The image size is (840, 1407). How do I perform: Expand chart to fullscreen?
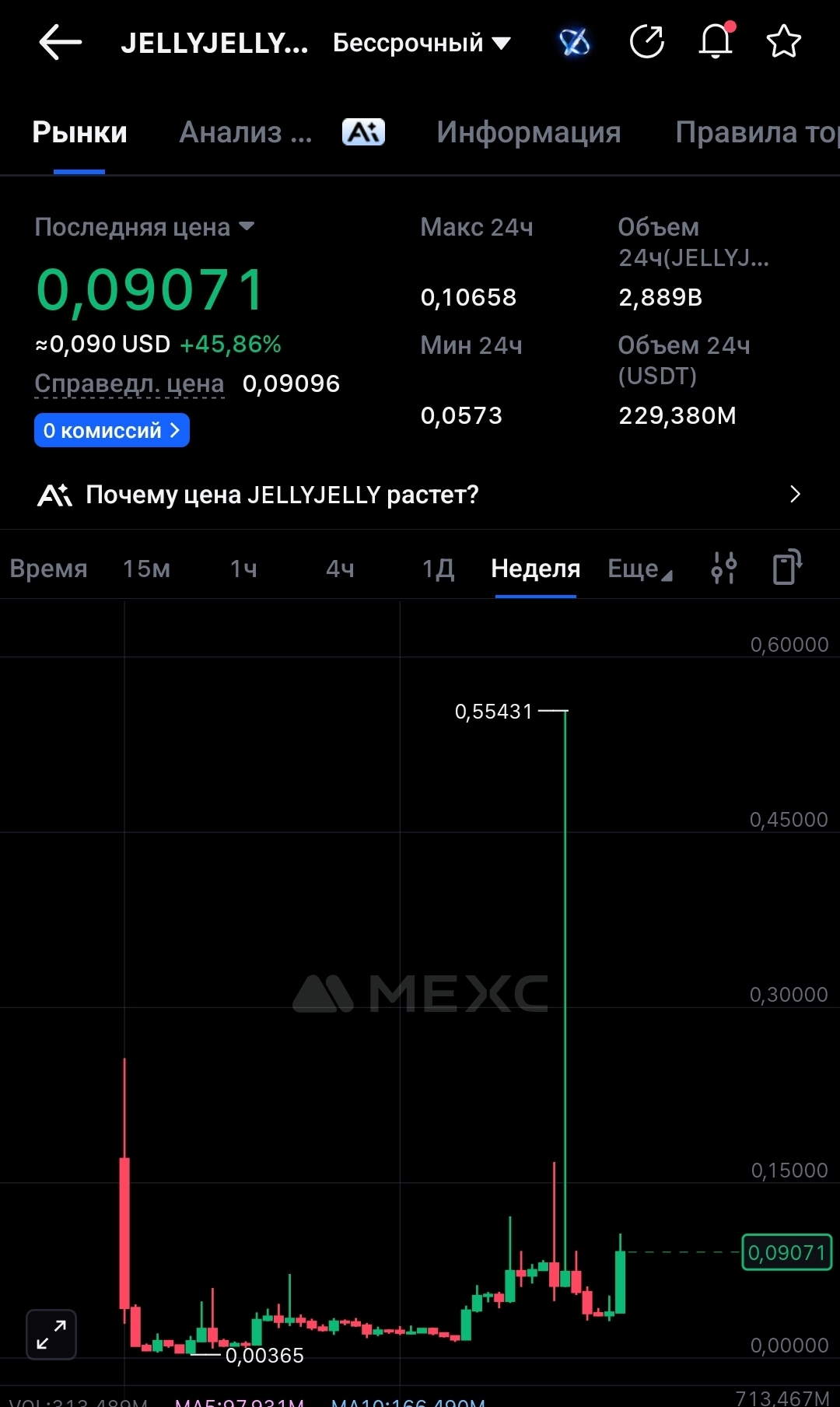pyautogui.click(x=51, y=1334)
